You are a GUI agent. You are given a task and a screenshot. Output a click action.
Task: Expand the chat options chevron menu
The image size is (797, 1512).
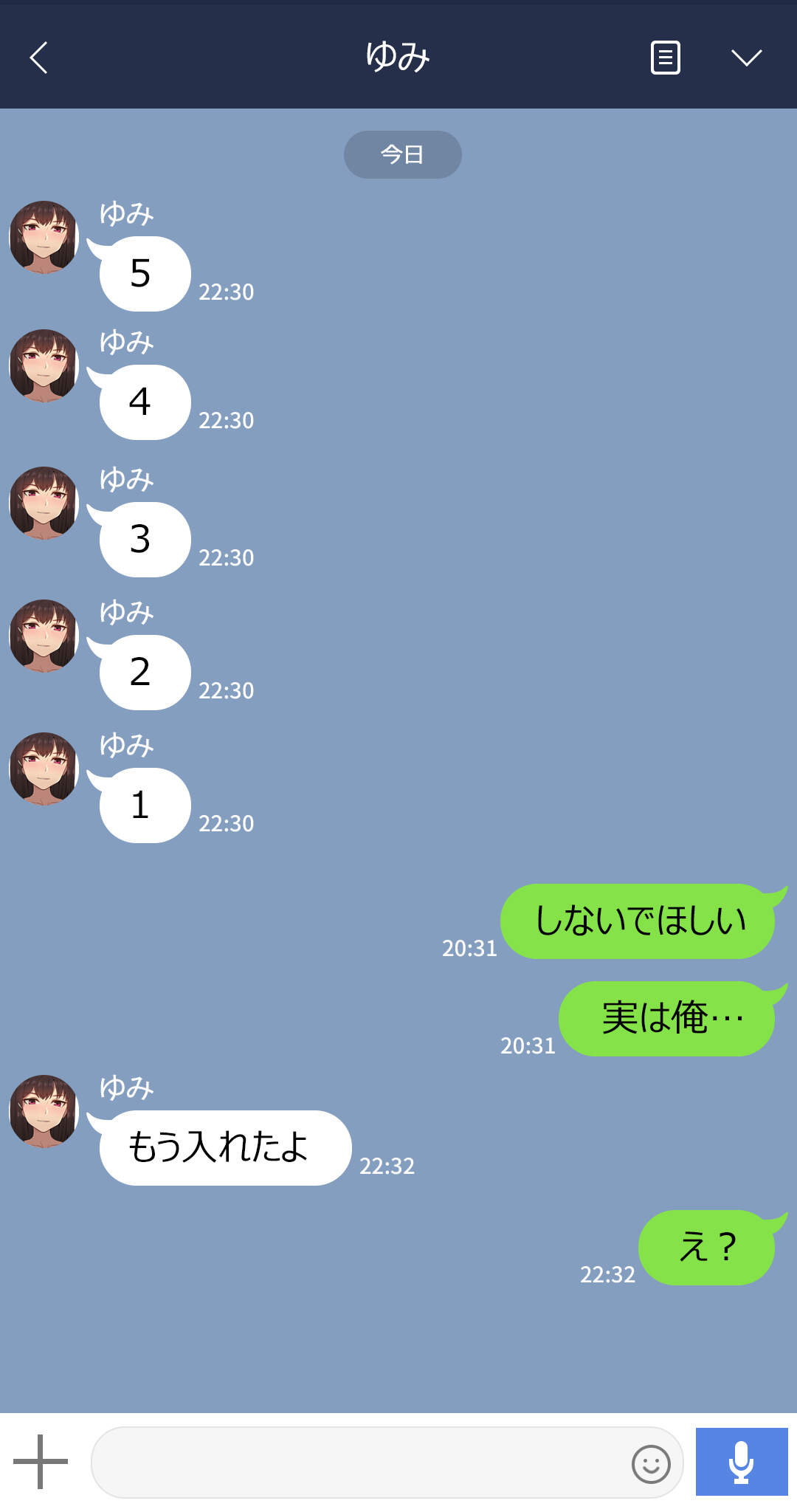point(746,58)
